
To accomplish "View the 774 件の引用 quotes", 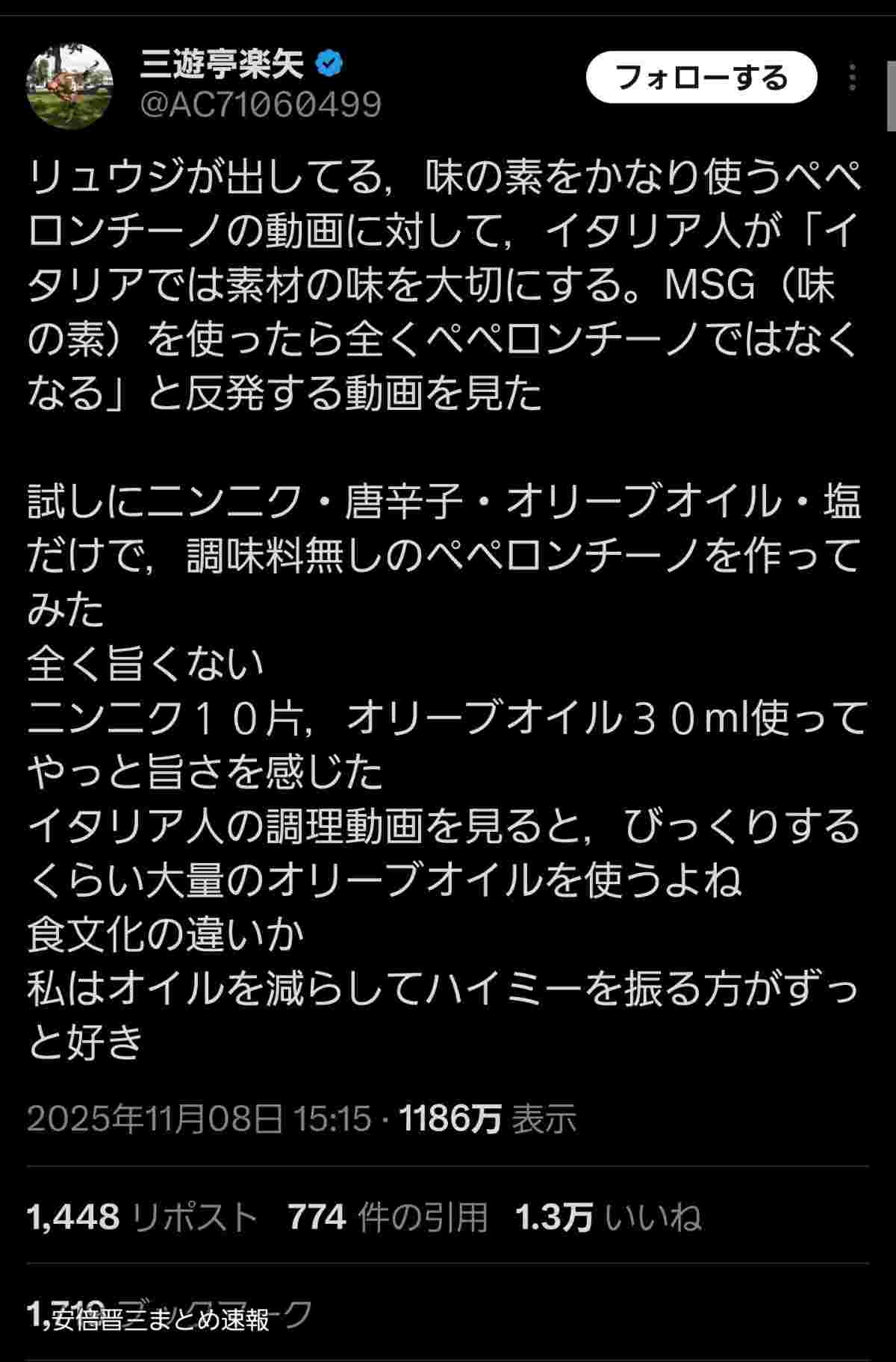I will pos(388,1217).
